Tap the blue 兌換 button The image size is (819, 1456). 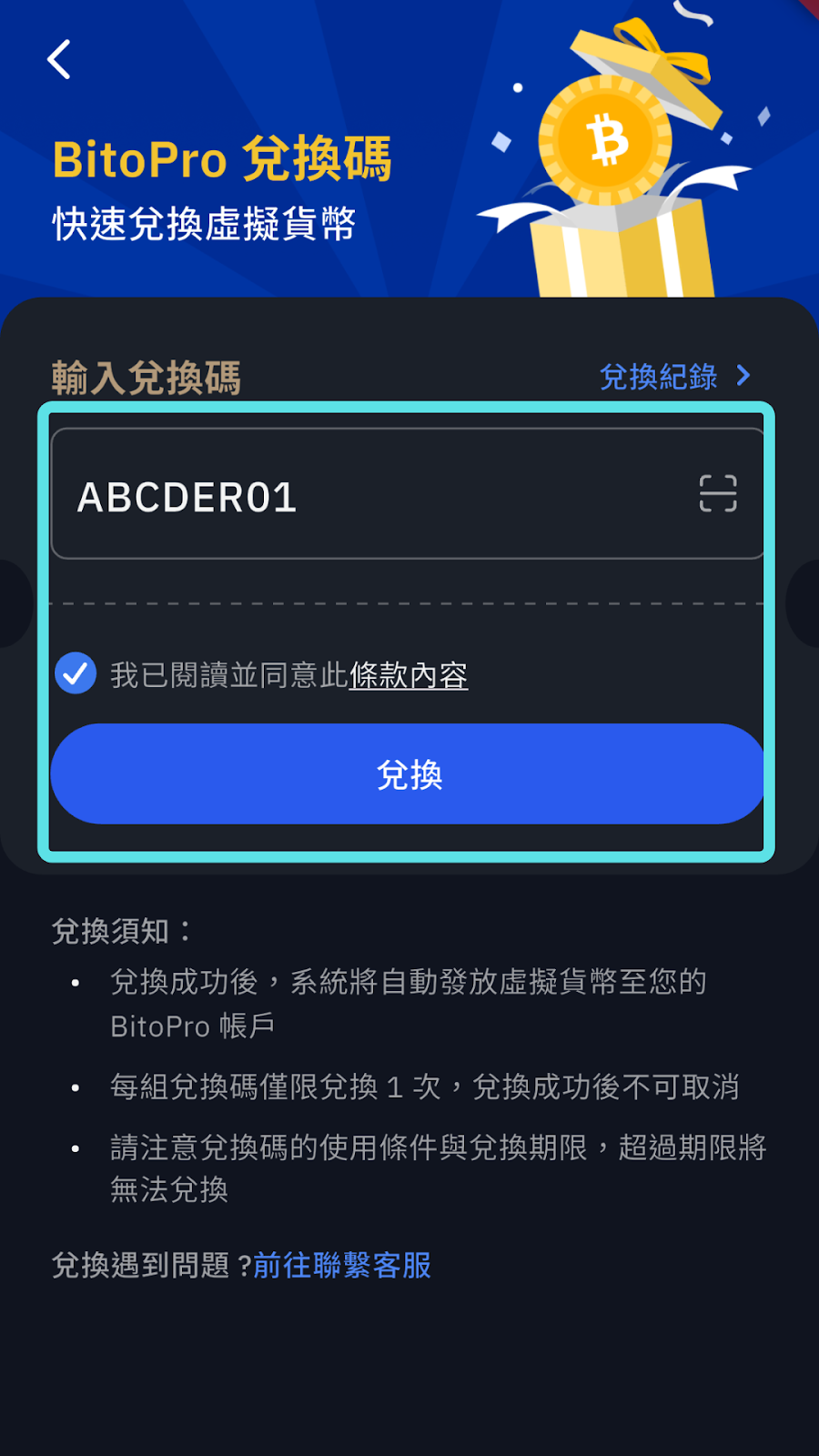[408, 774]
